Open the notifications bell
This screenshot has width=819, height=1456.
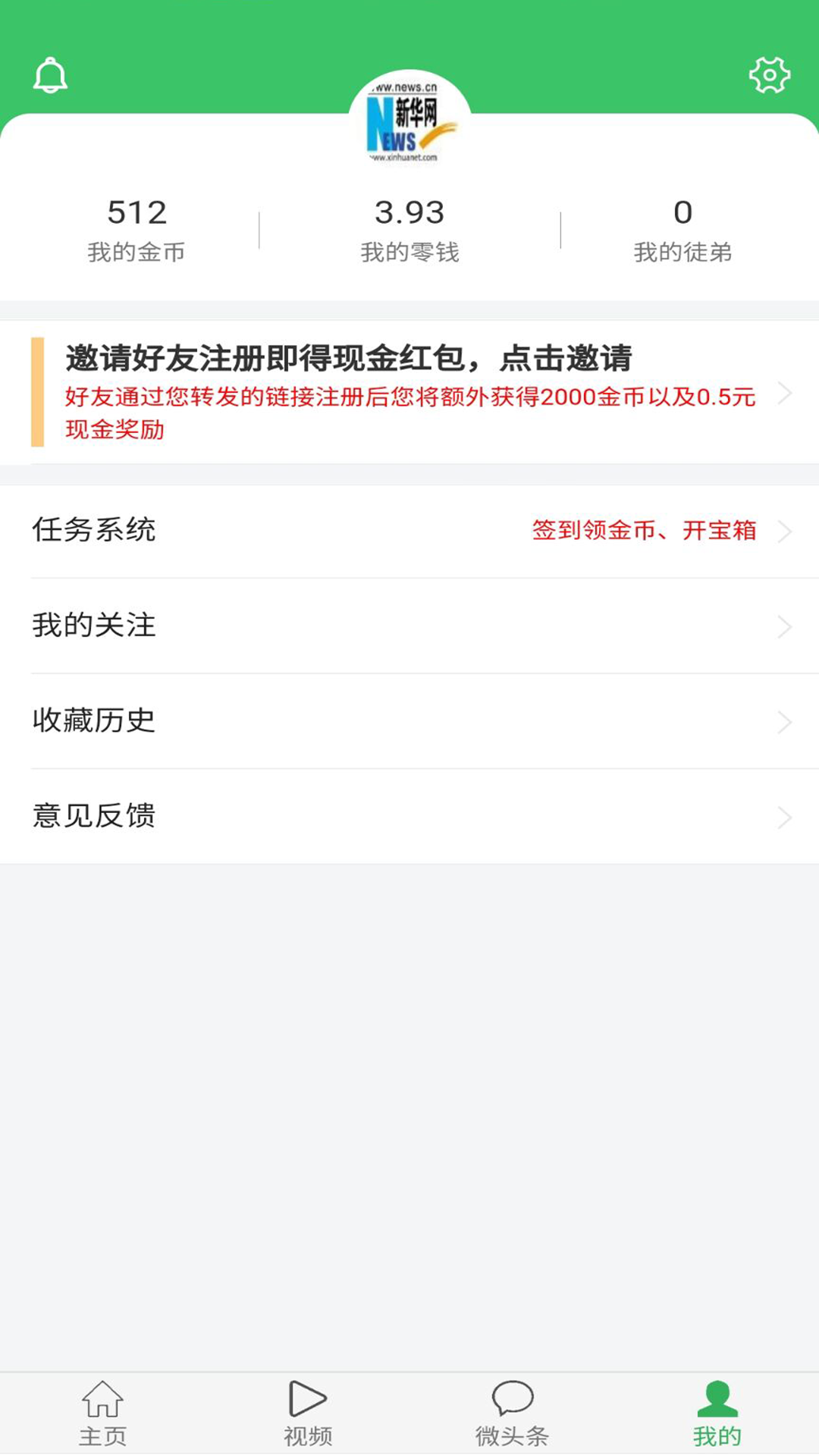point(50,75)
